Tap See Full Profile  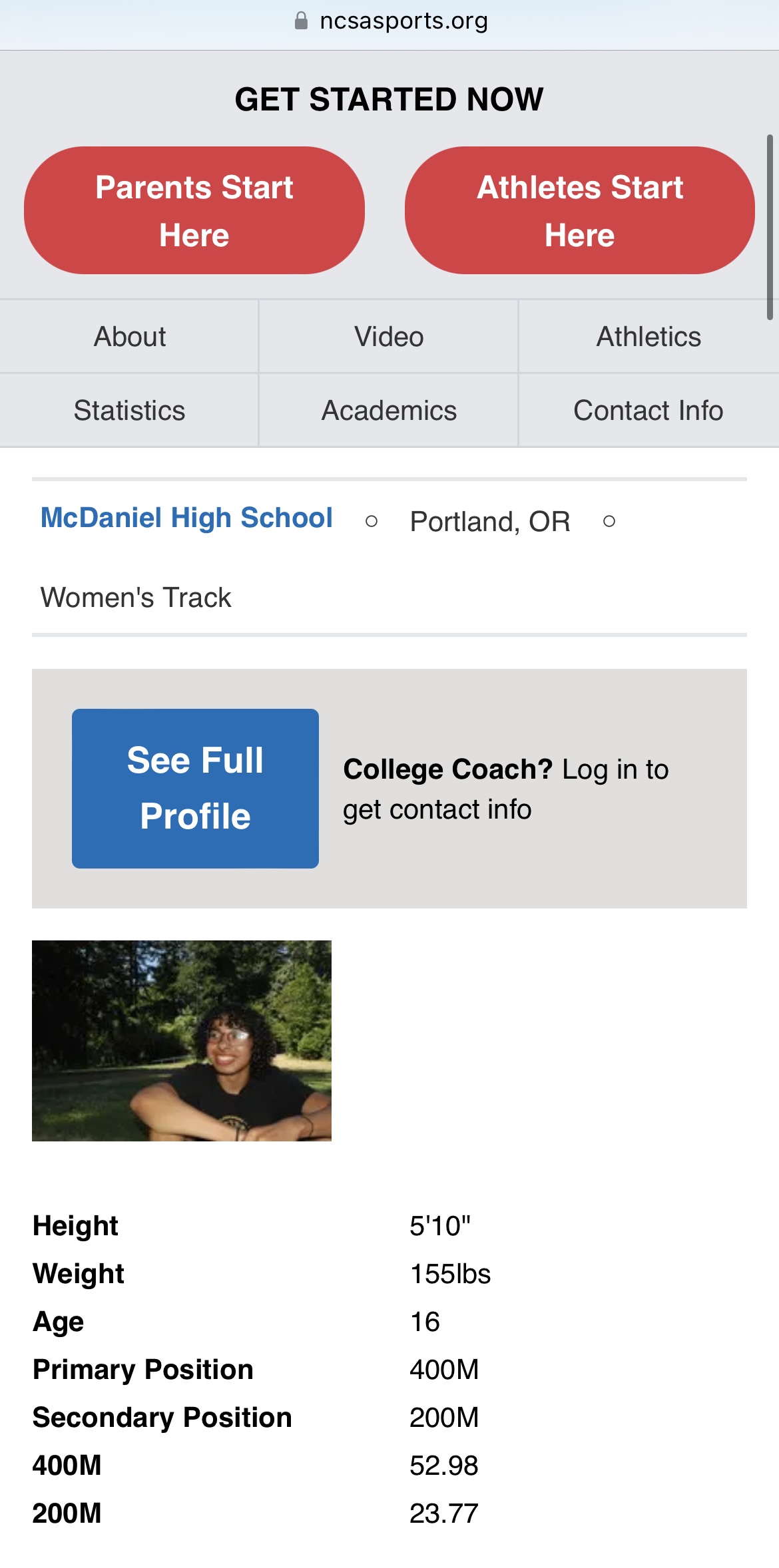(195, 788)
